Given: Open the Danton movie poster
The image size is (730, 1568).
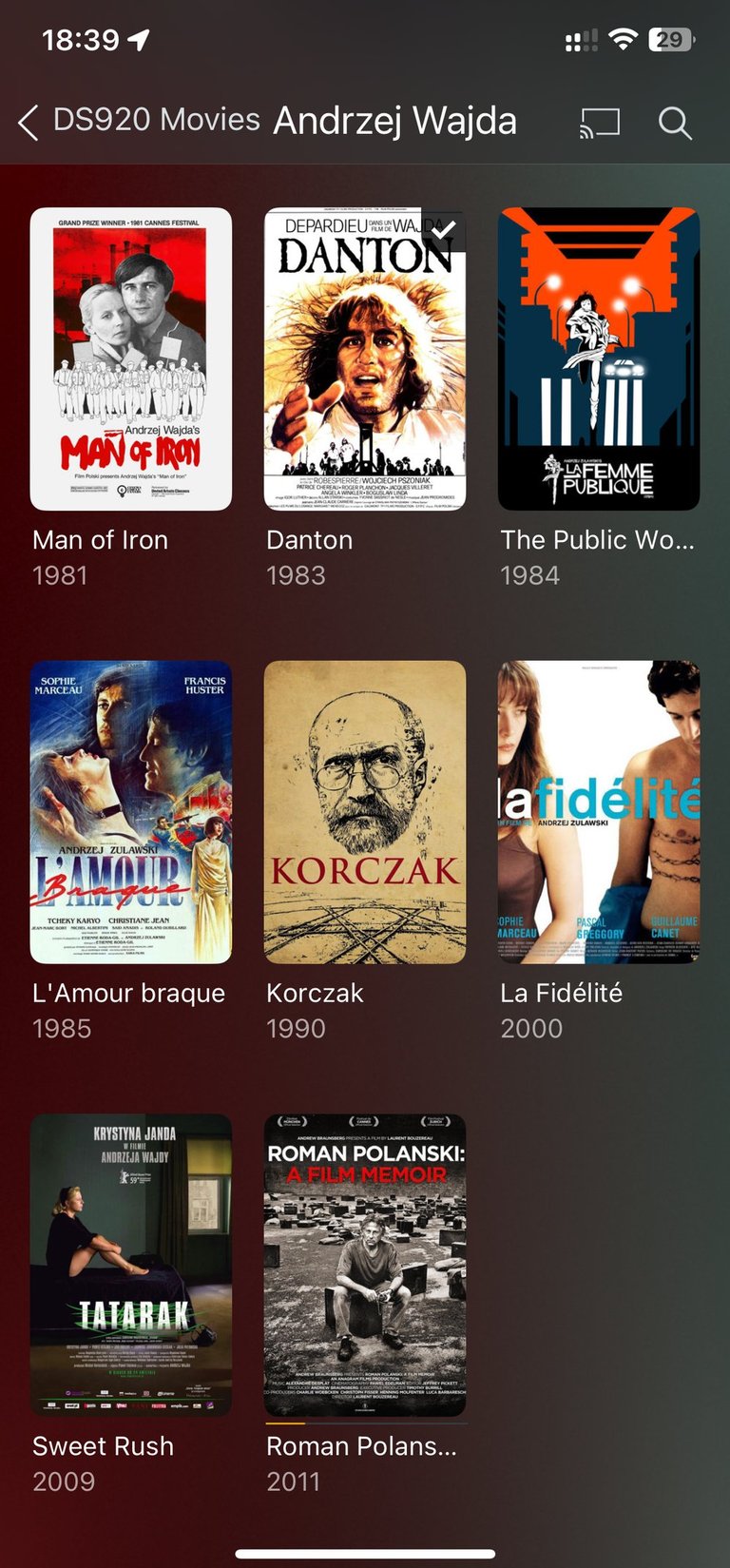Looking at the screenshot, I should pyautogui.click(x=365, y=359).
